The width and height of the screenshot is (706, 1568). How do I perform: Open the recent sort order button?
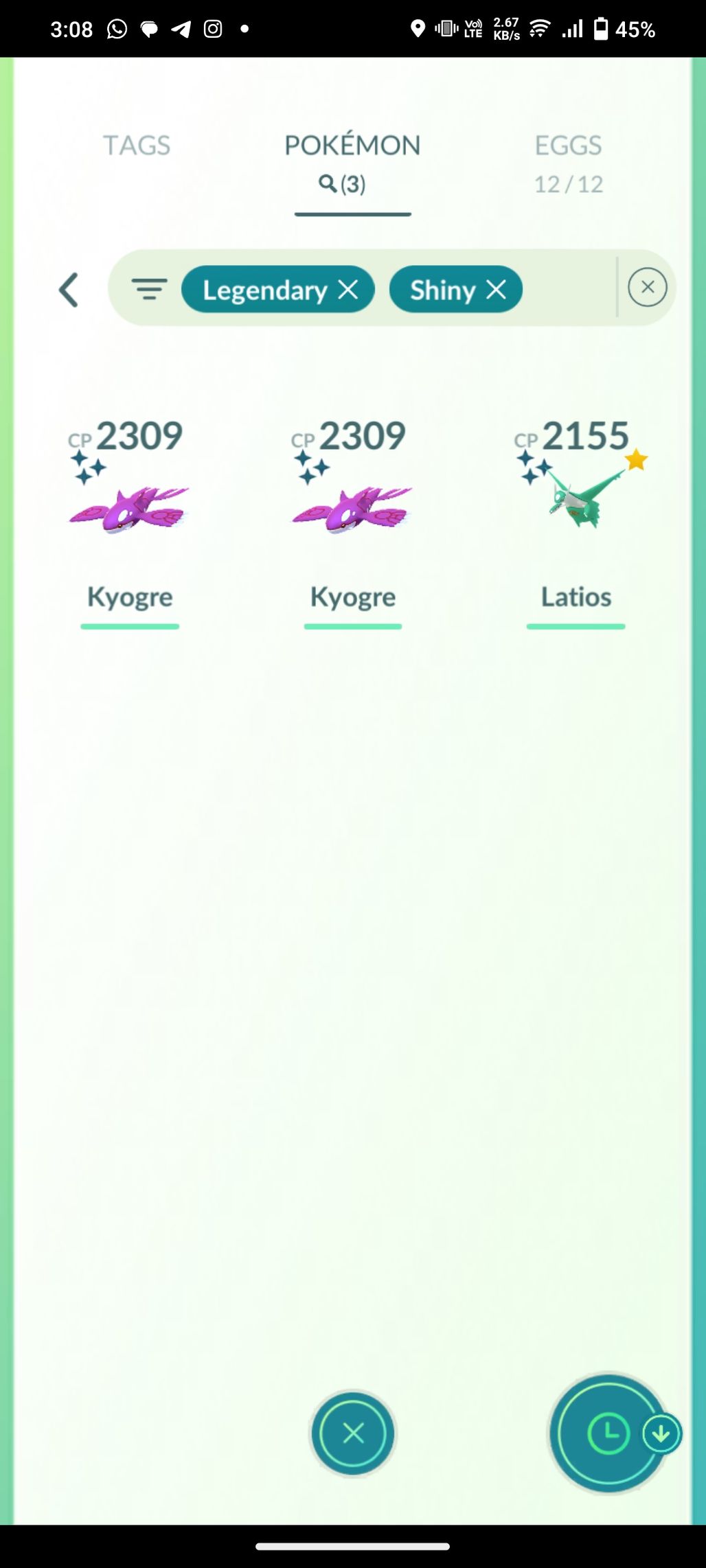pos(608,1433)
